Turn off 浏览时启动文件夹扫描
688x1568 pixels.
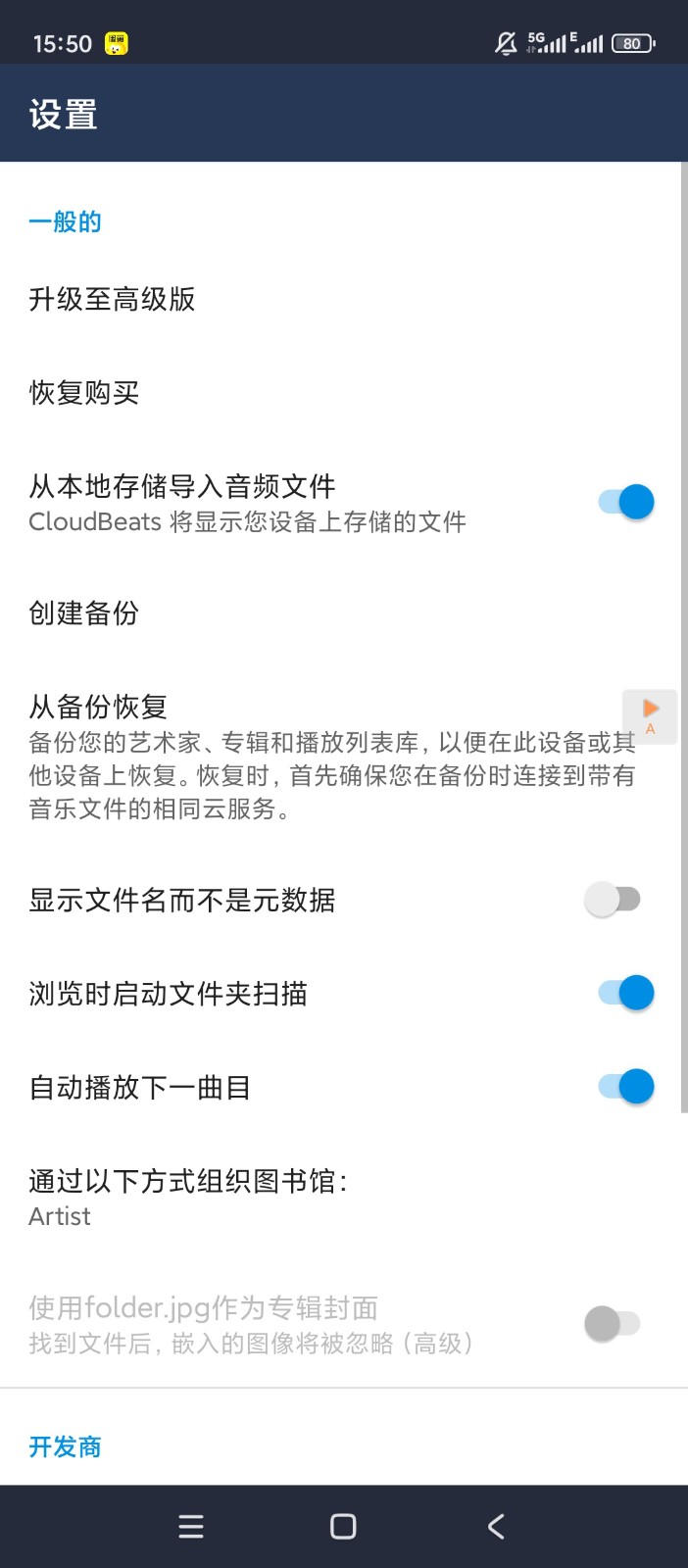tap(625, 993)
